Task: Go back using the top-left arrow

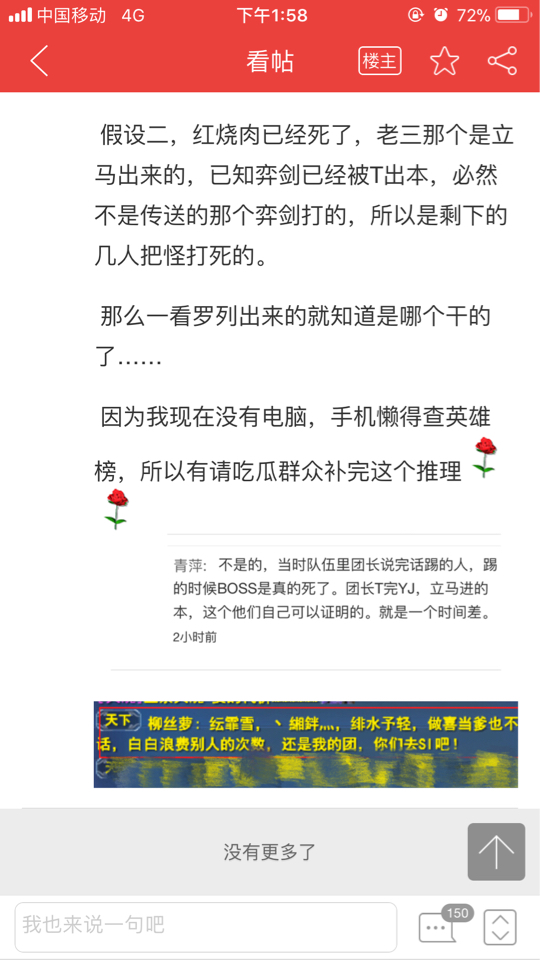Action: pos(39,61)
